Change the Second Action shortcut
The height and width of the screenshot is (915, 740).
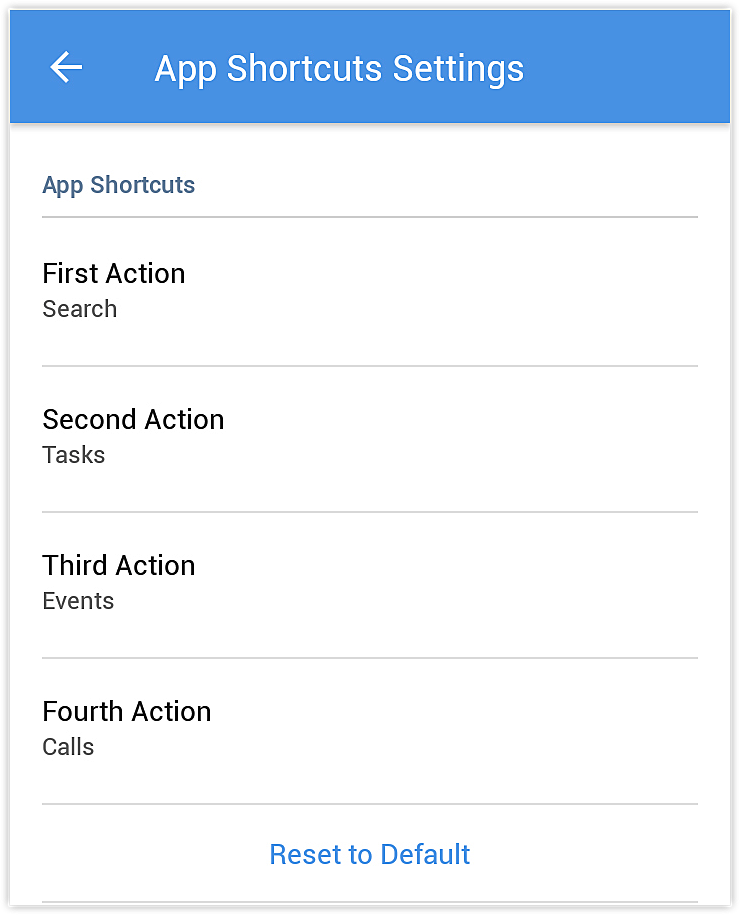[369, 437]
